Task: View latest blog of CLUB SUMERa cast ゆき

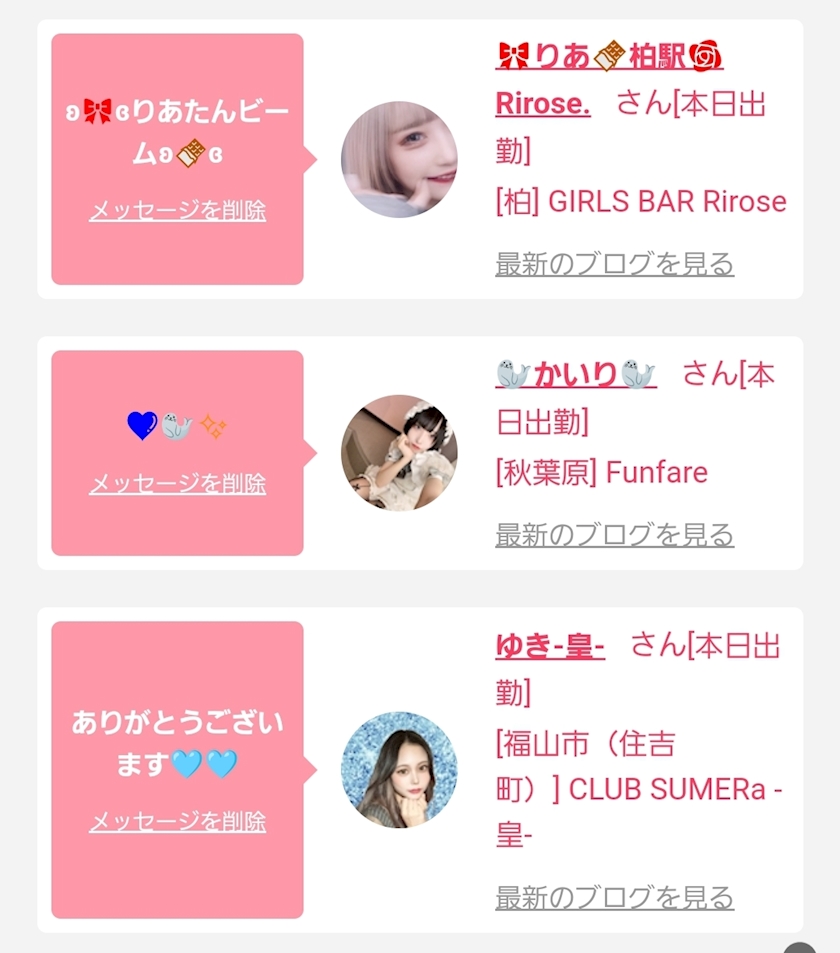Action: coord(615,897)
